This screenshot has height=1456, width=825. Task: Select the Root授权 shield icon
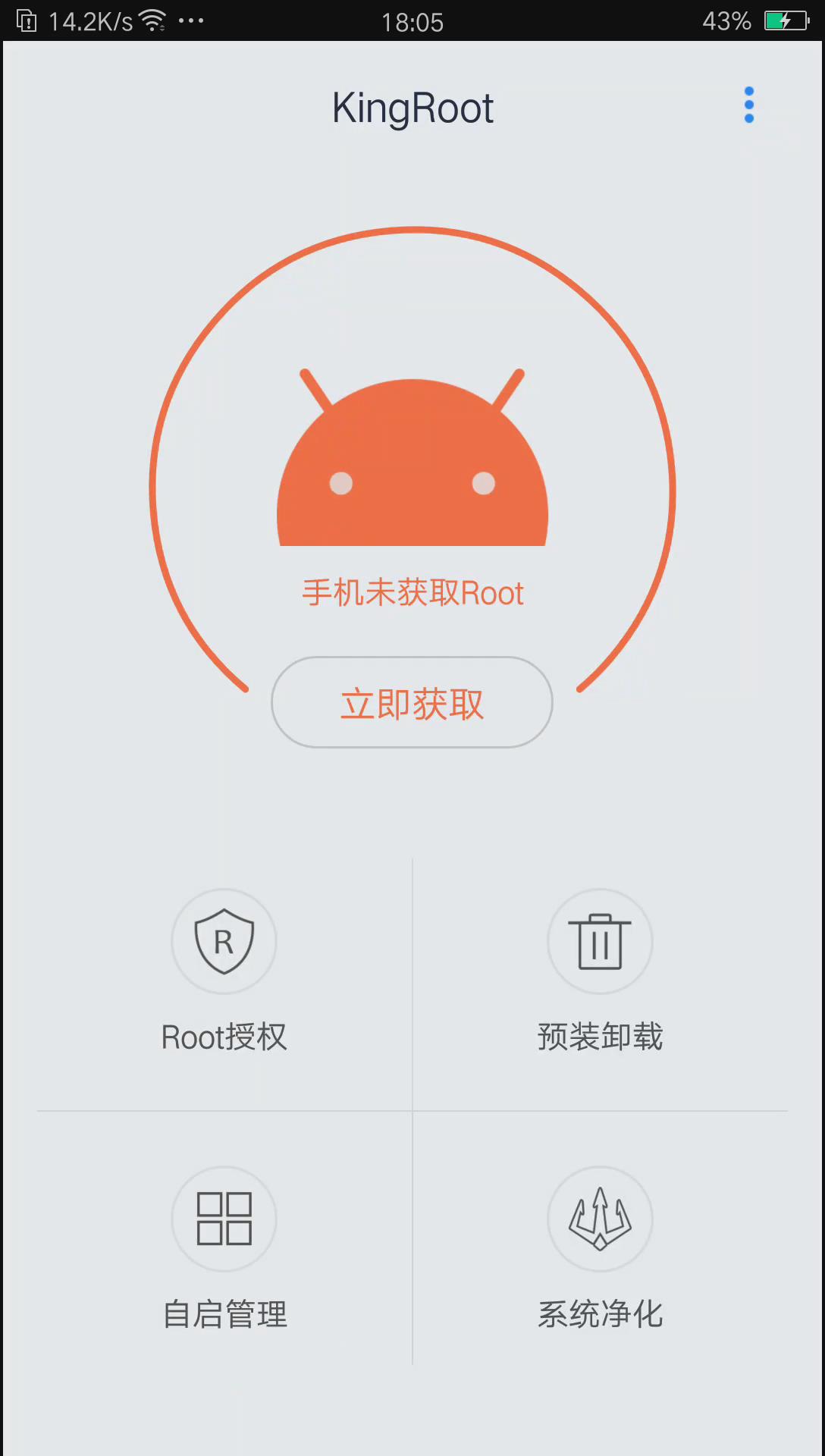[x=224, y=942]
